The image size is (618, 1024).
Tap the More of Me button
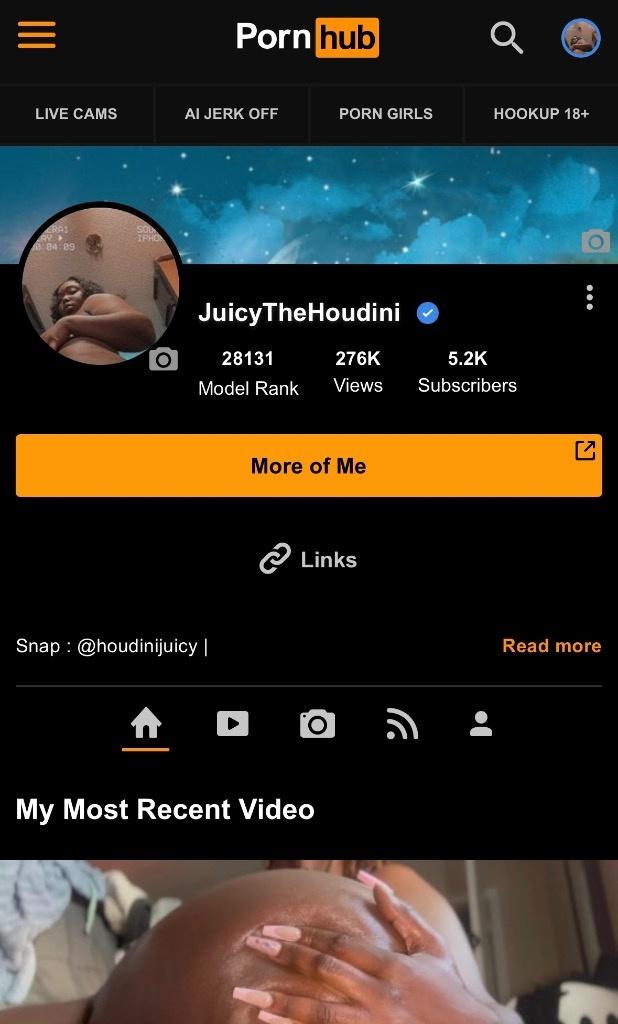point(308,466)
